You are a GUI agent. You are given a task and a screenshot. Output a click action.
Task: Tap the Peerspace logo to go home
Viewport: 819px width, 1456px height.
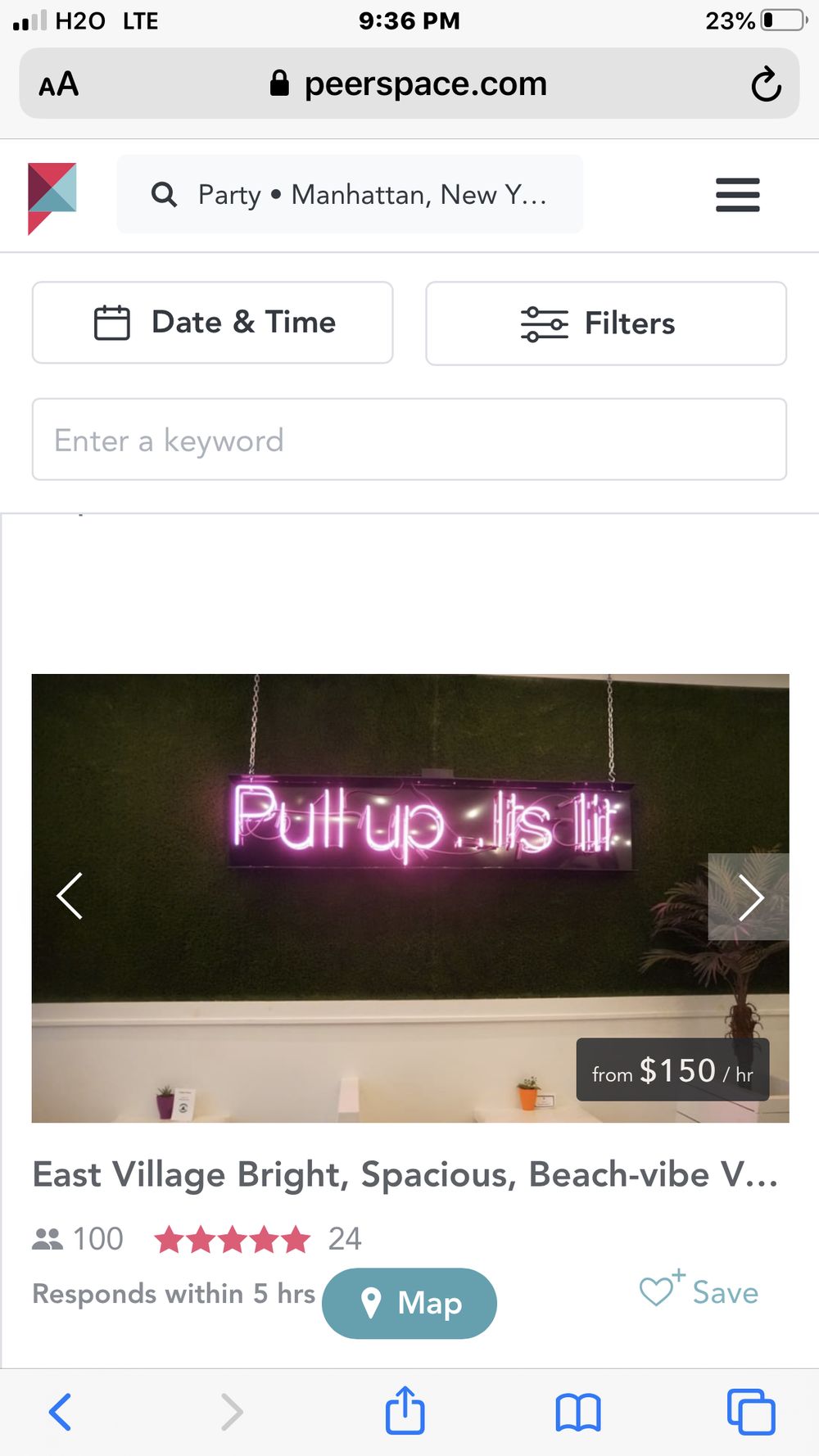(x=52, y=198)
